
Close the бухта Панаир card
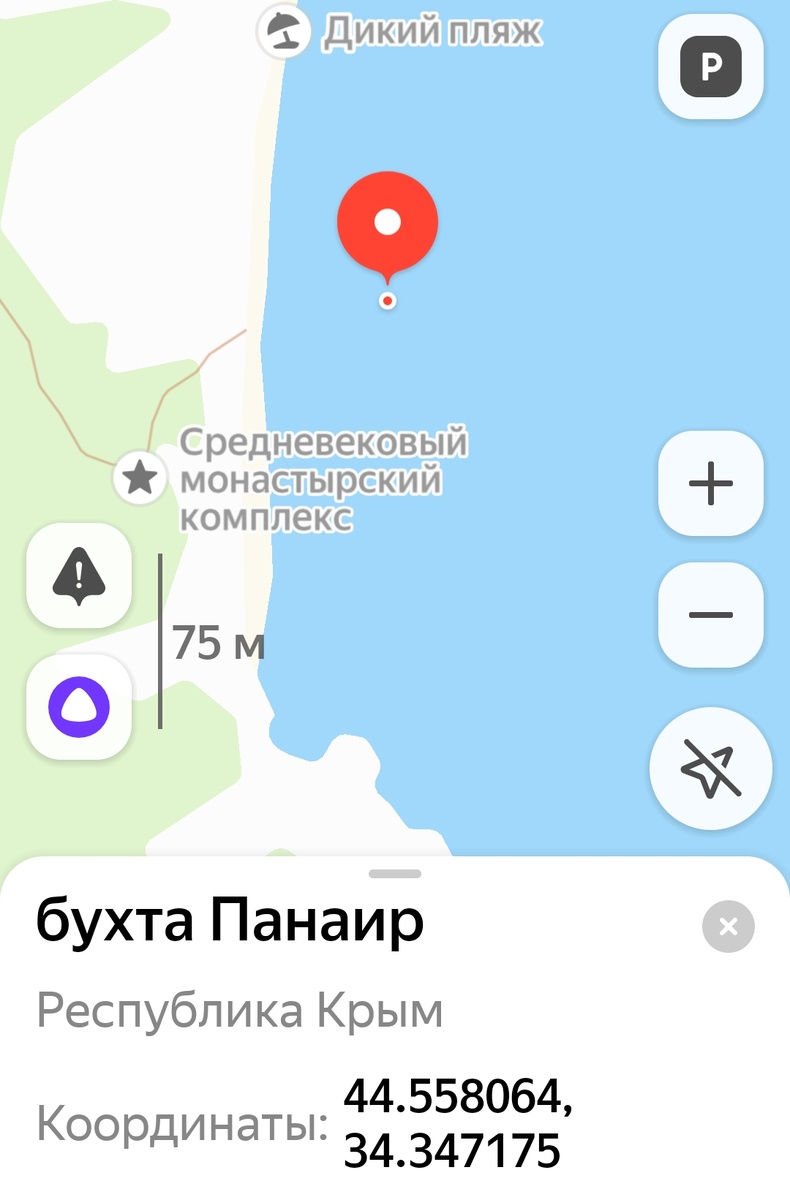[x=726, y=925]
